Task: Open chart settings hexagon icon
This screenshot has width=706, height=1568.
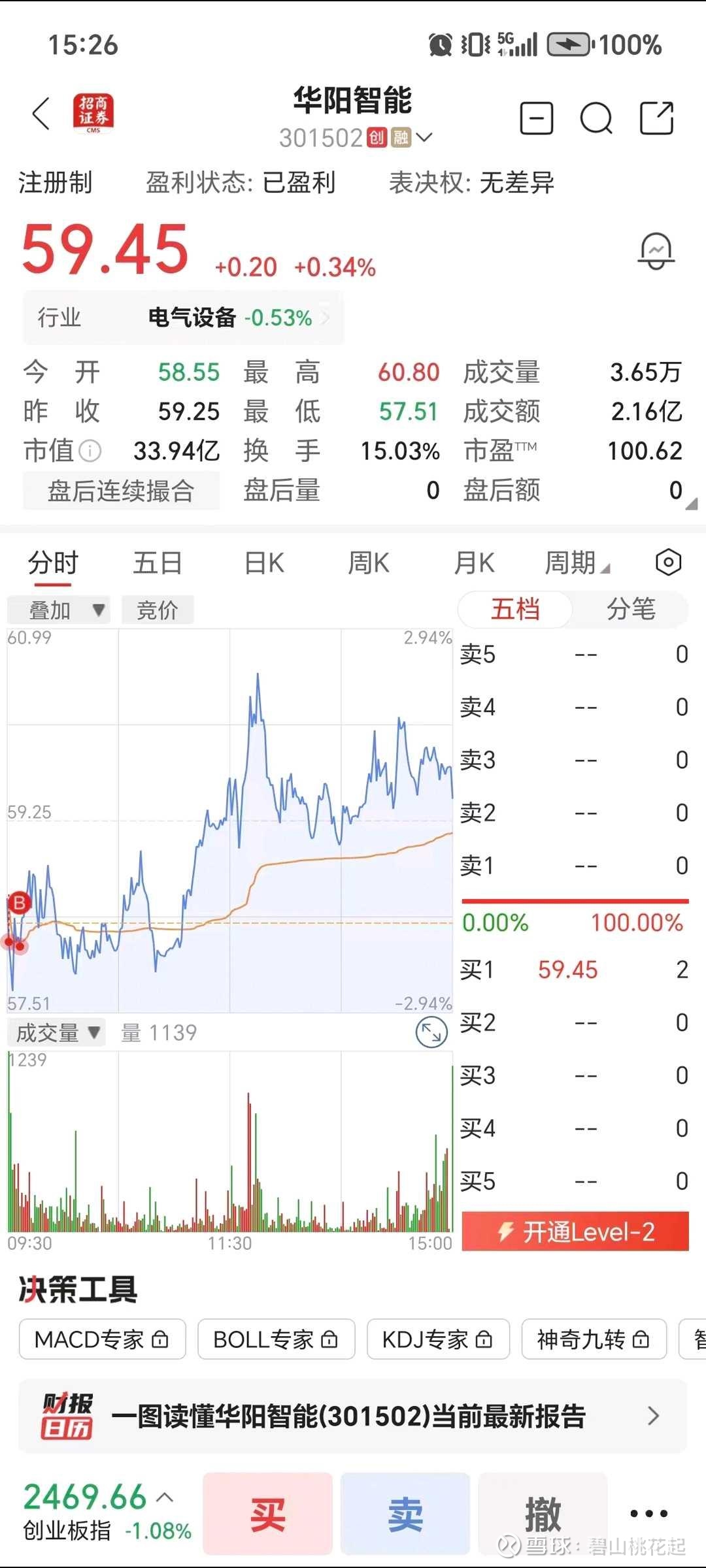Action: pyautogui.click(x=668, y=563)
